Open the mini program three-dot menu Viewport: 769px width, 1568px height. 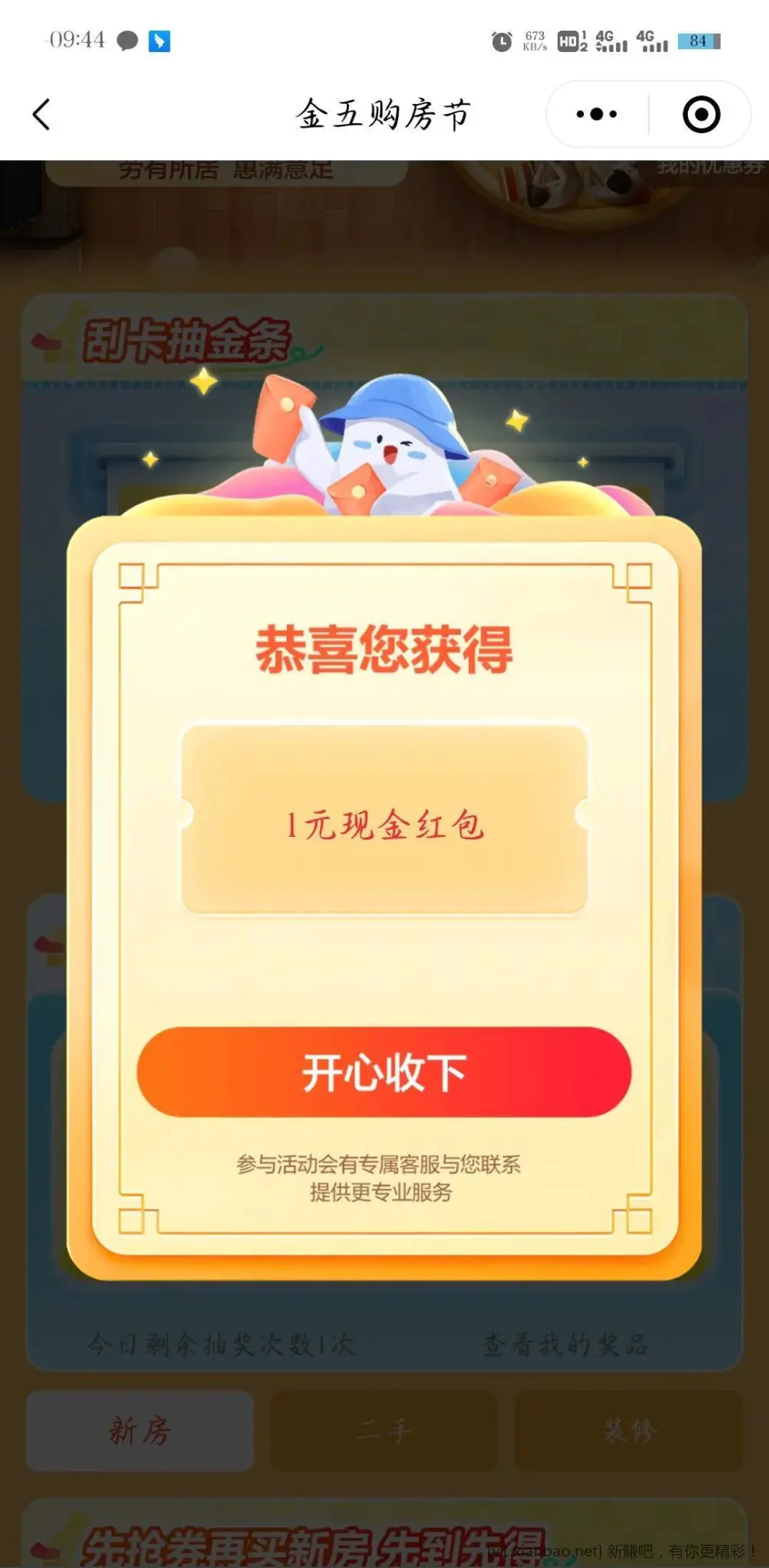tap(597, 115)
